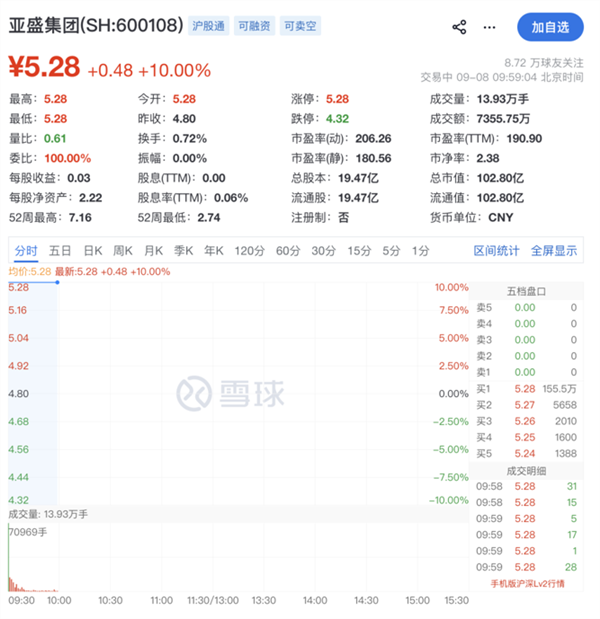Switch to the 60分 chart
The image size is (600, 619).
coord(288,251)
